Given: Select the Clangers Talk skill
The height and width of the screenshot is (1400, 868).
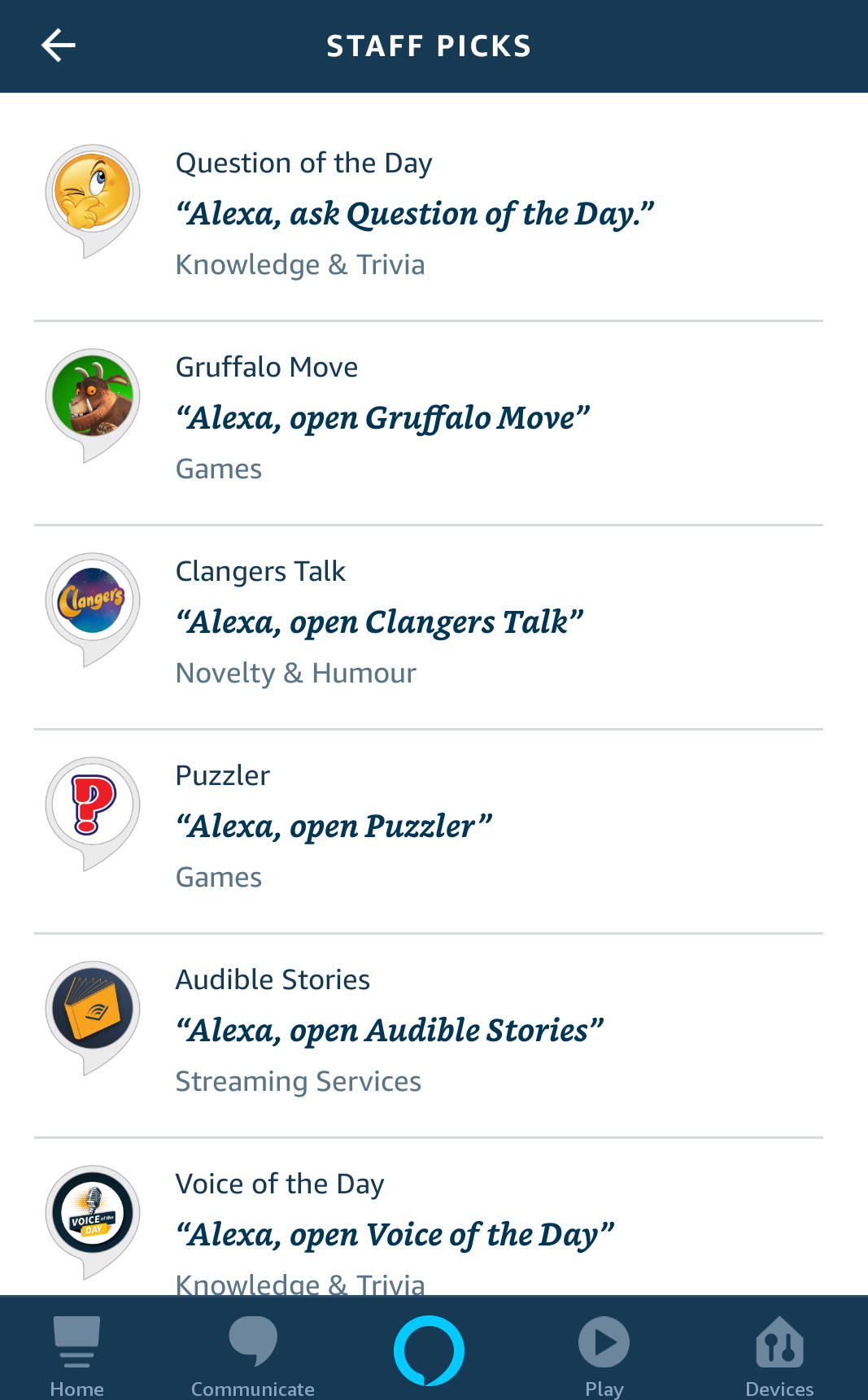Looking at the screenshot, I should coord(429,627).
